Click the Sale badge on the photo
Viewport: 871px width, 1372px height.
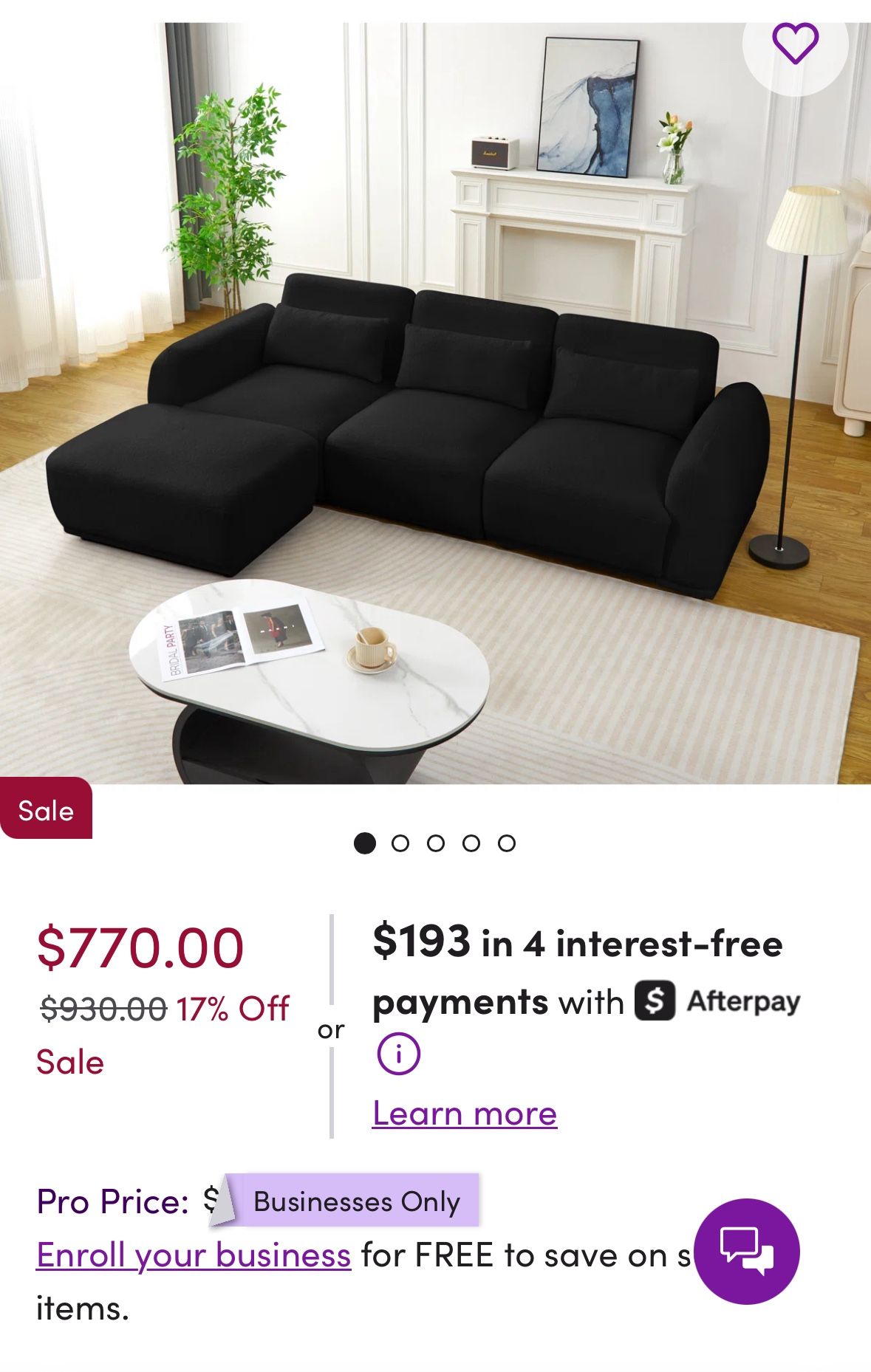pos(46,810)
